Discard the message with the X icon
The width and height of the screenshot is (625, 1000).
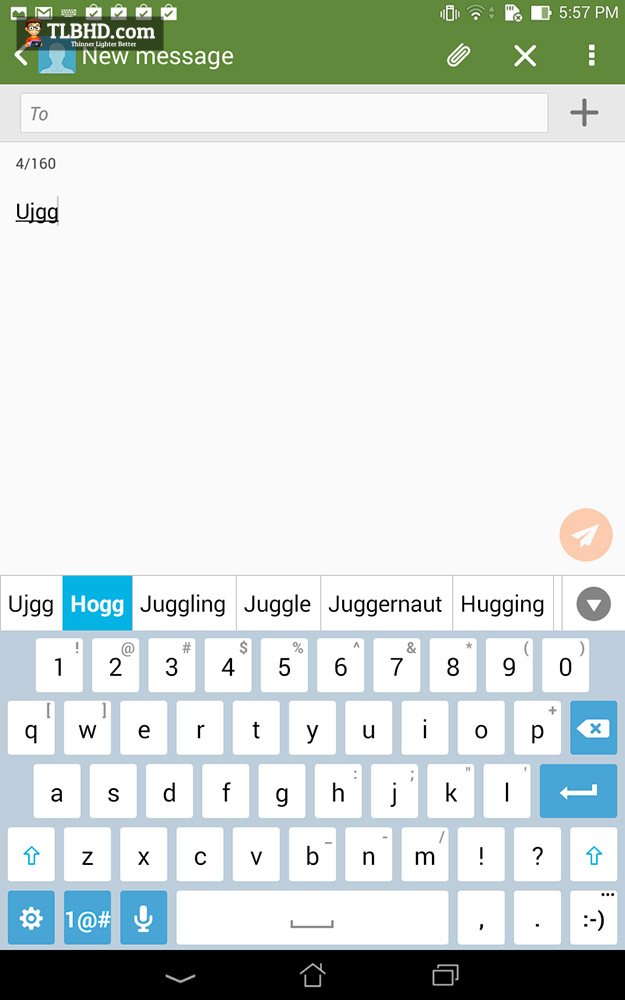(x=526, y=56)
